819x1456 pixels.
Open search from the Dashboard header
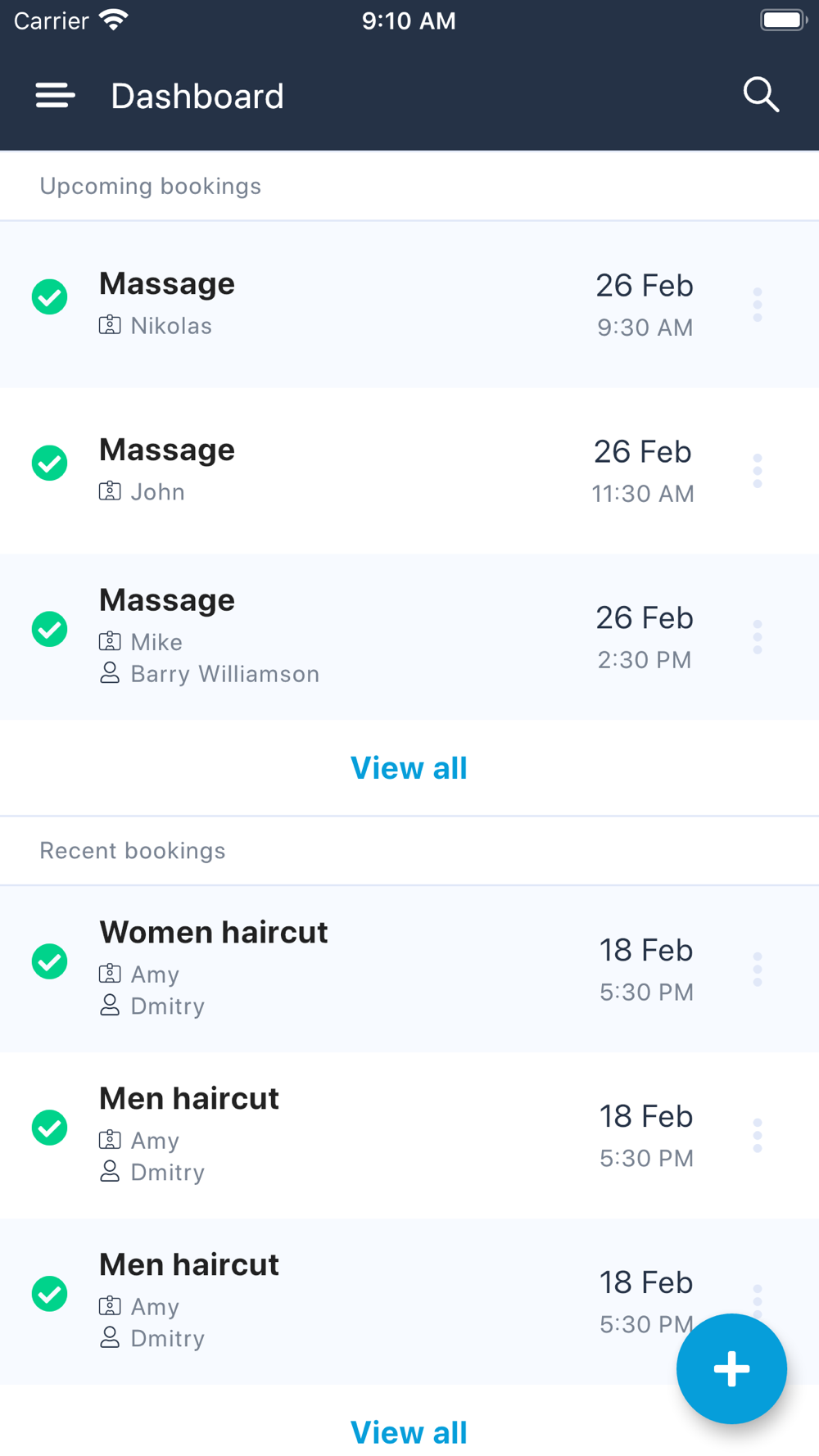point(761,95)
